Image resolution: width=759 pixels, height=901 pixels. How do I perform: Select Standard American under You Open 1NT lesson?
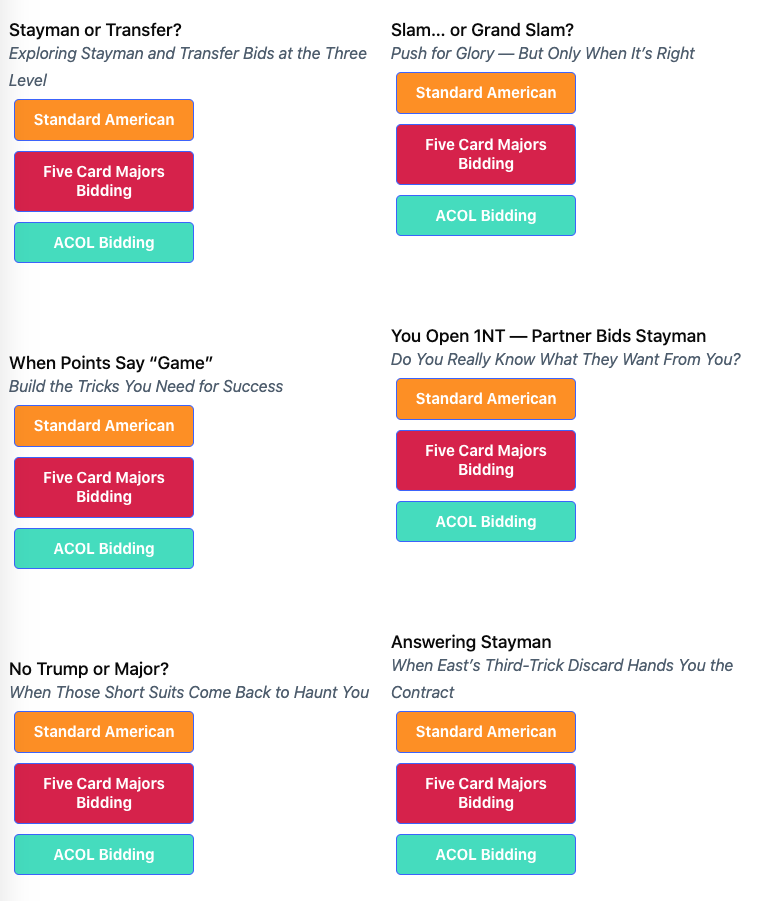coord(486,399)
